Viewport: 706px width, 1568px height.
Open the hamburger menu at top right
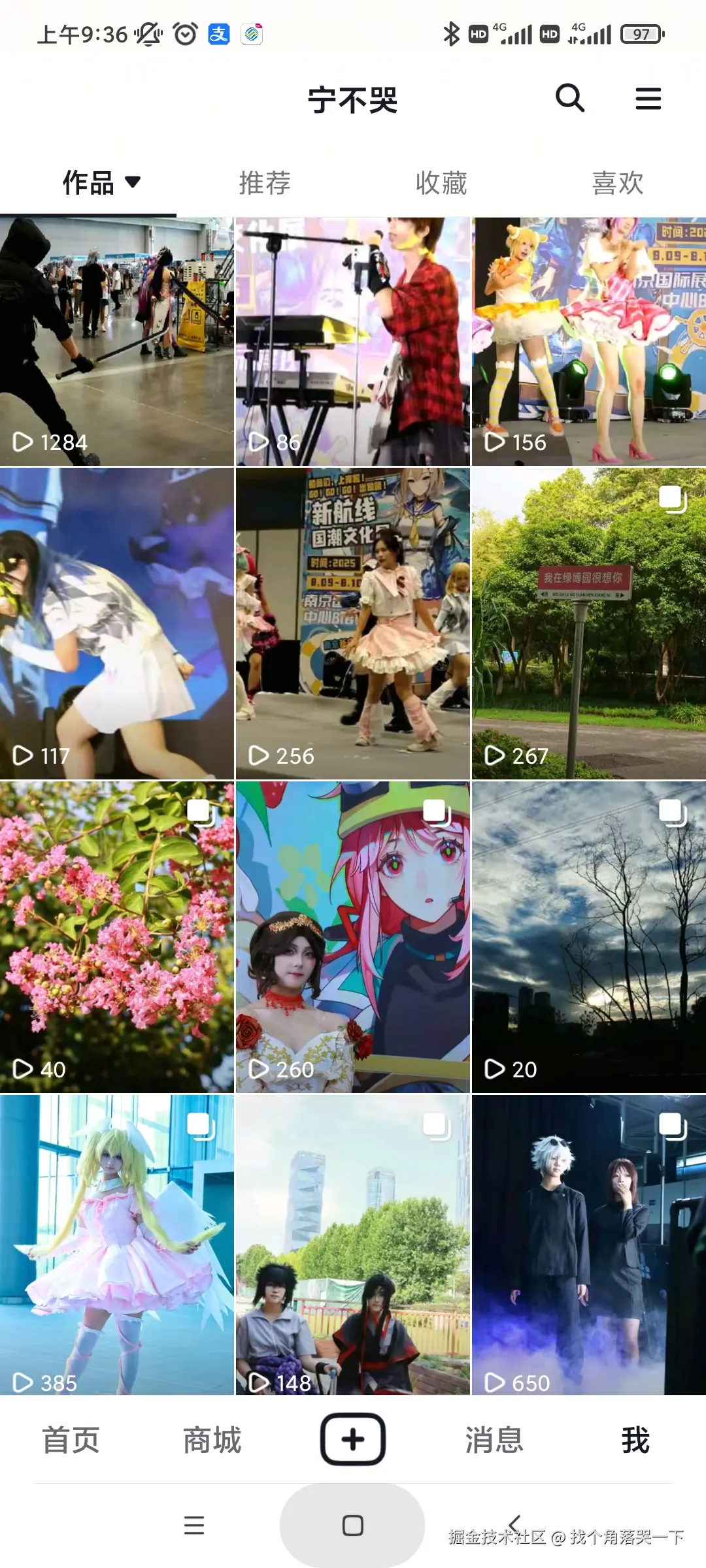(648, 99)
